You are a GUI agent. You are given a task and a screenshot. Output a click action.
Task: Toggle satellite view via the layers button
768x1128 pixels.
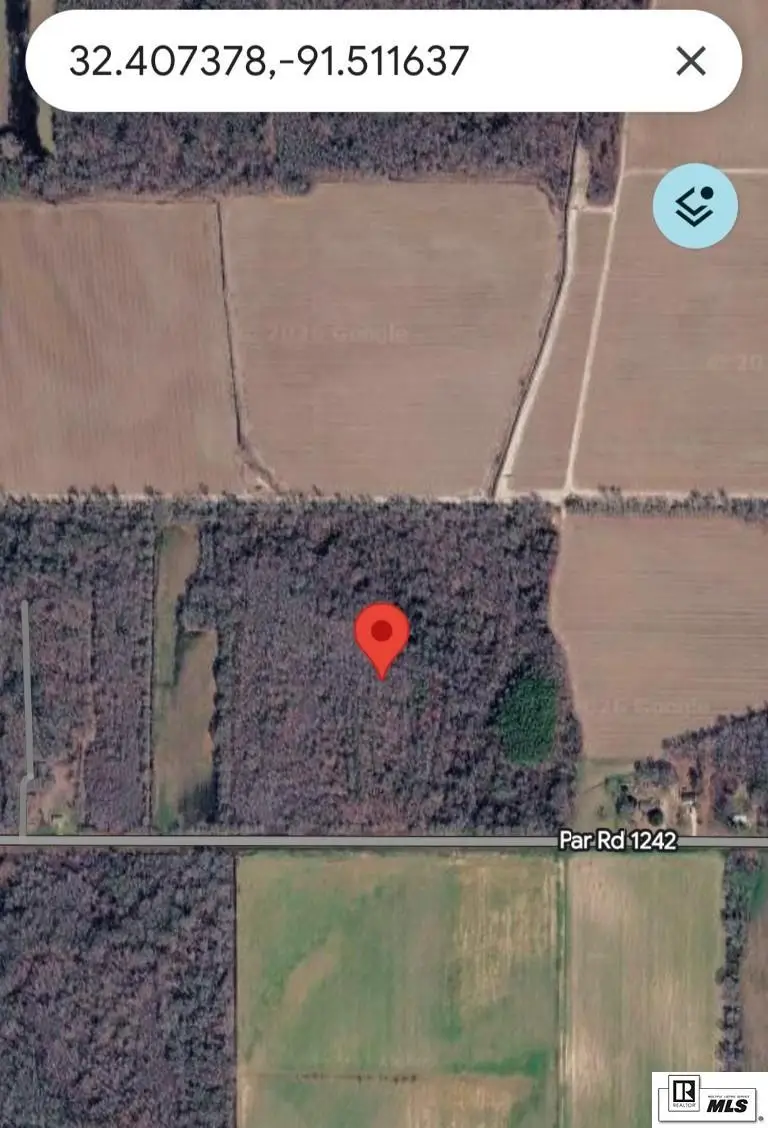(696, 203)
